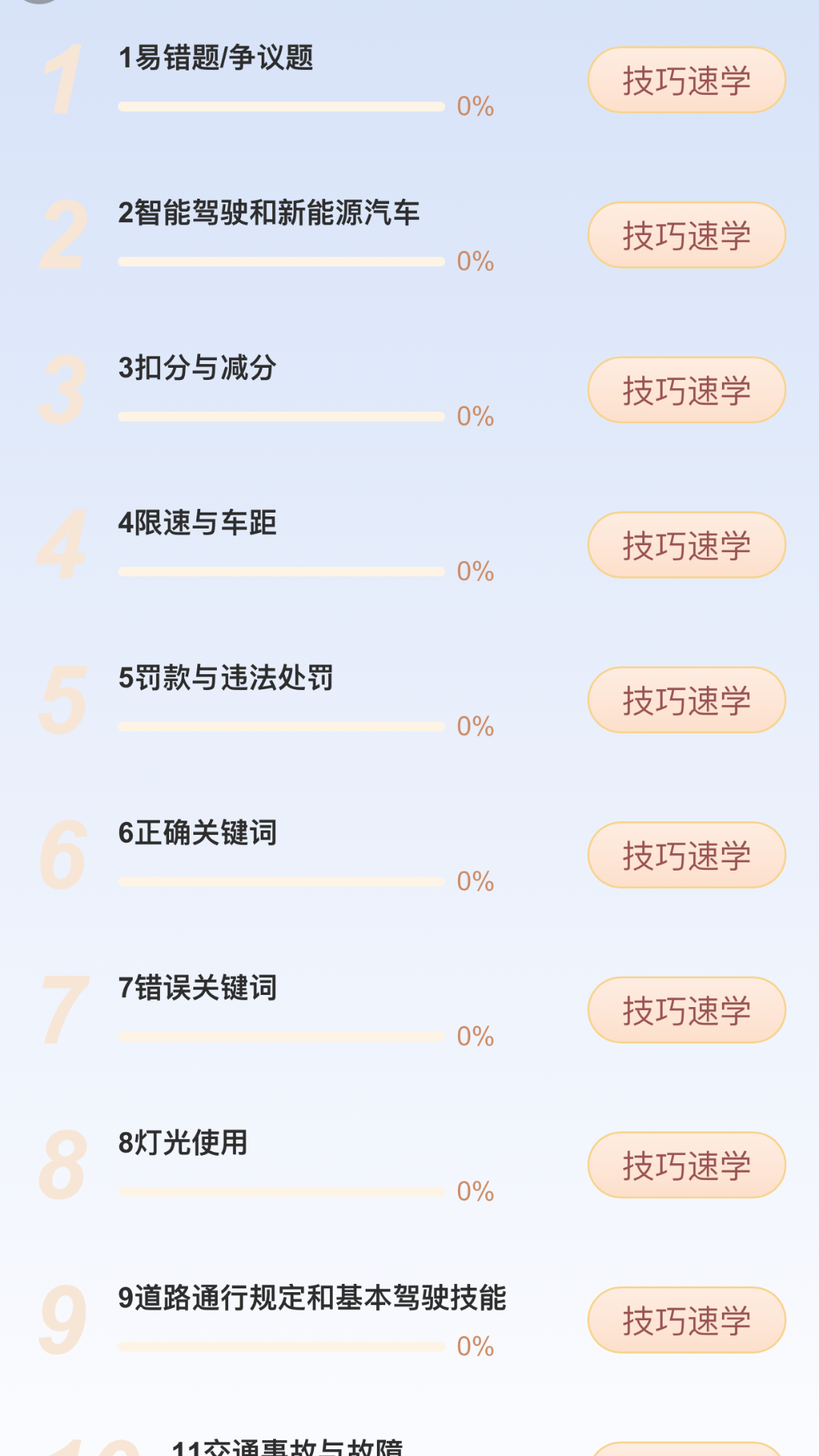Click 技巧速学 beside 错误关键词

pos(685,1009)
